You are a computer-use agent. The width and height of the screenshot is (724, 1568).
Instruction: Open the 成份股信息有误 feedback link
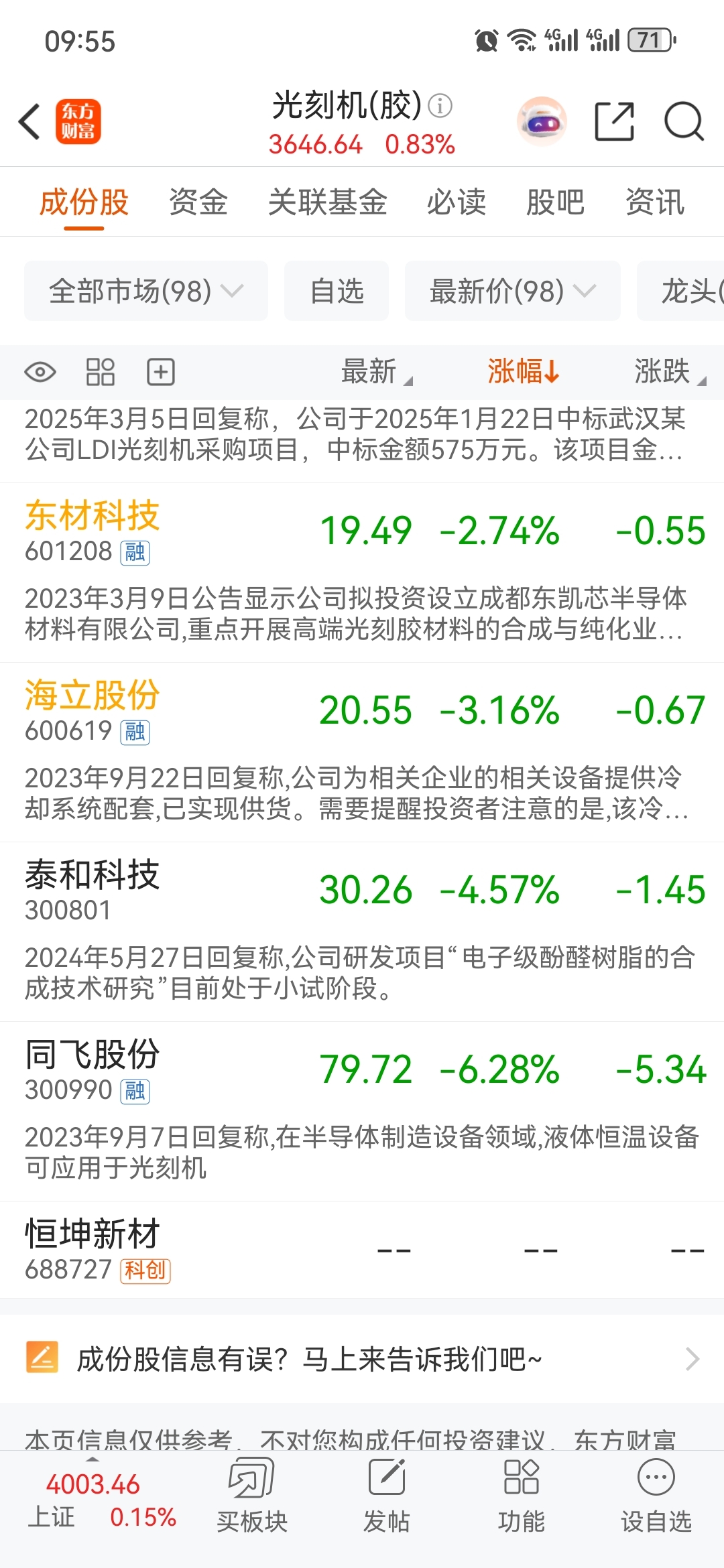pos(362,1359)
